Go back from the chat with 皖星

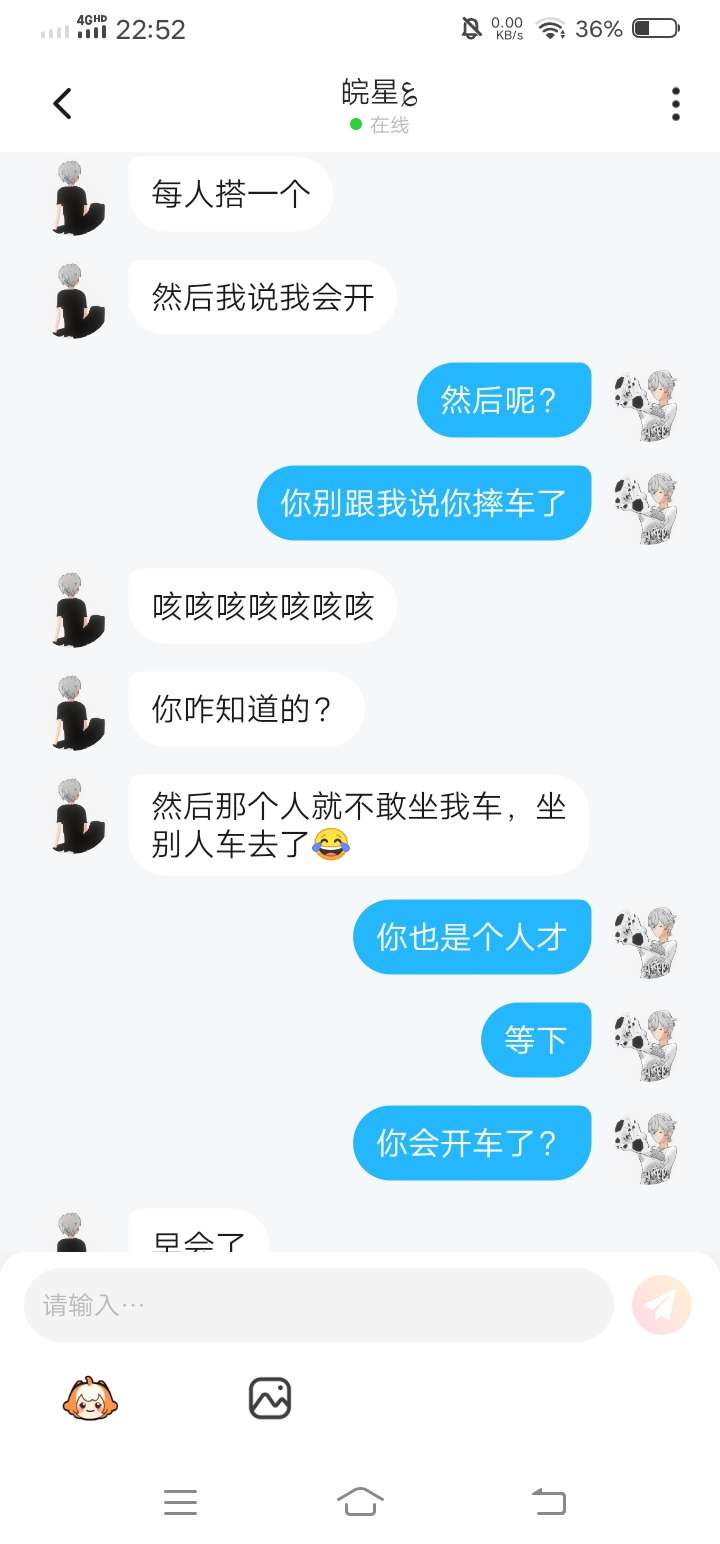(x=62, y=103)
